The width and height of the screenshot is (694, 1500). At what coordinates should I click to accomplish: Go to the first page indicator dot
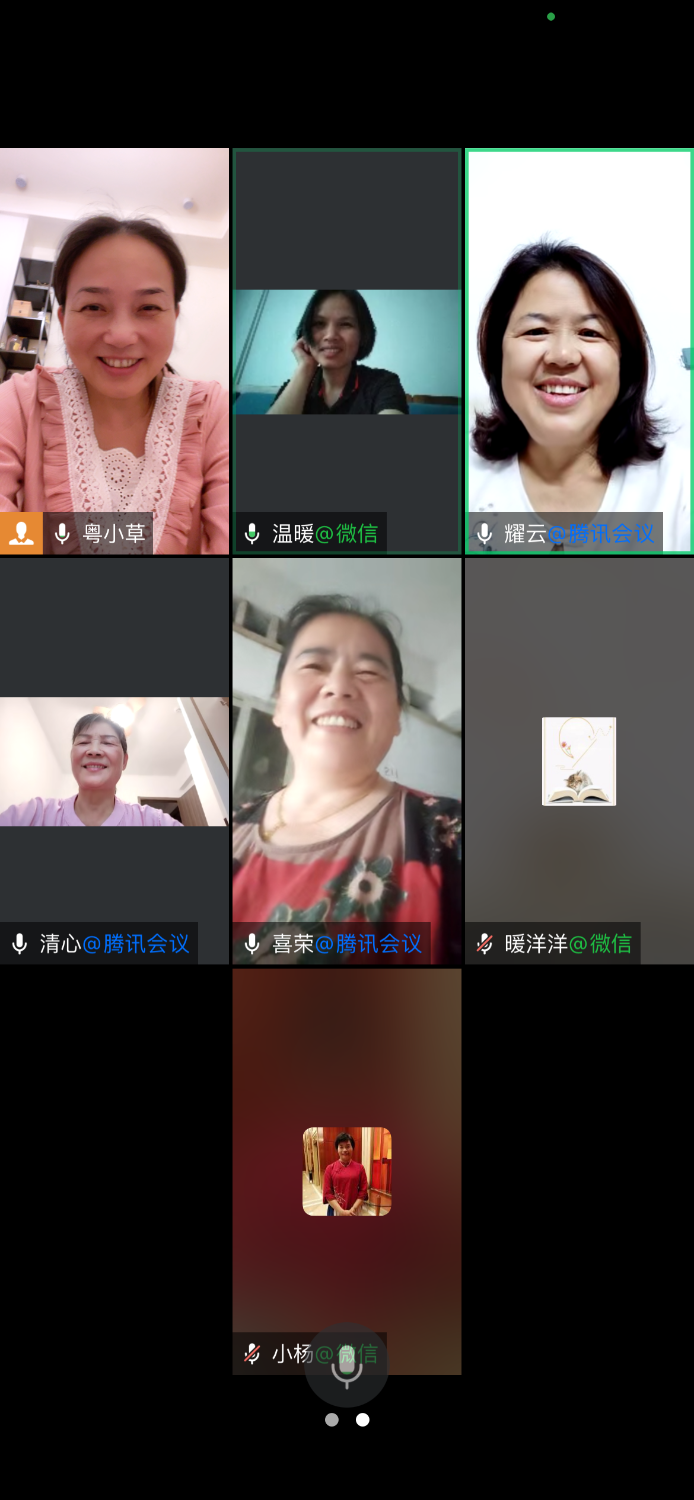pyautogui.click(x=332, y=1420)
